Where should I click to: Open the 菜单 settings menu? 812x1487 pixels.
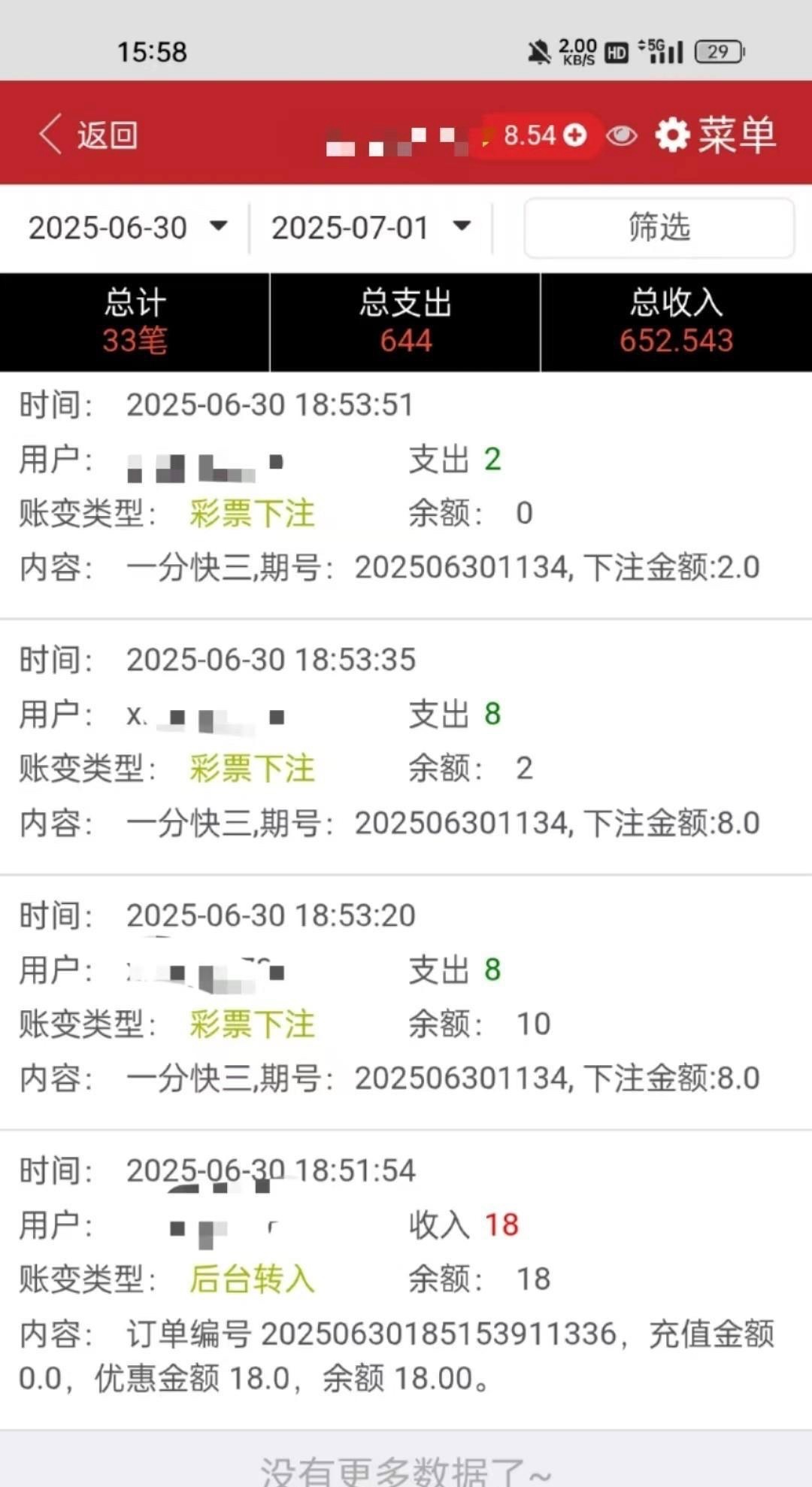715,135
